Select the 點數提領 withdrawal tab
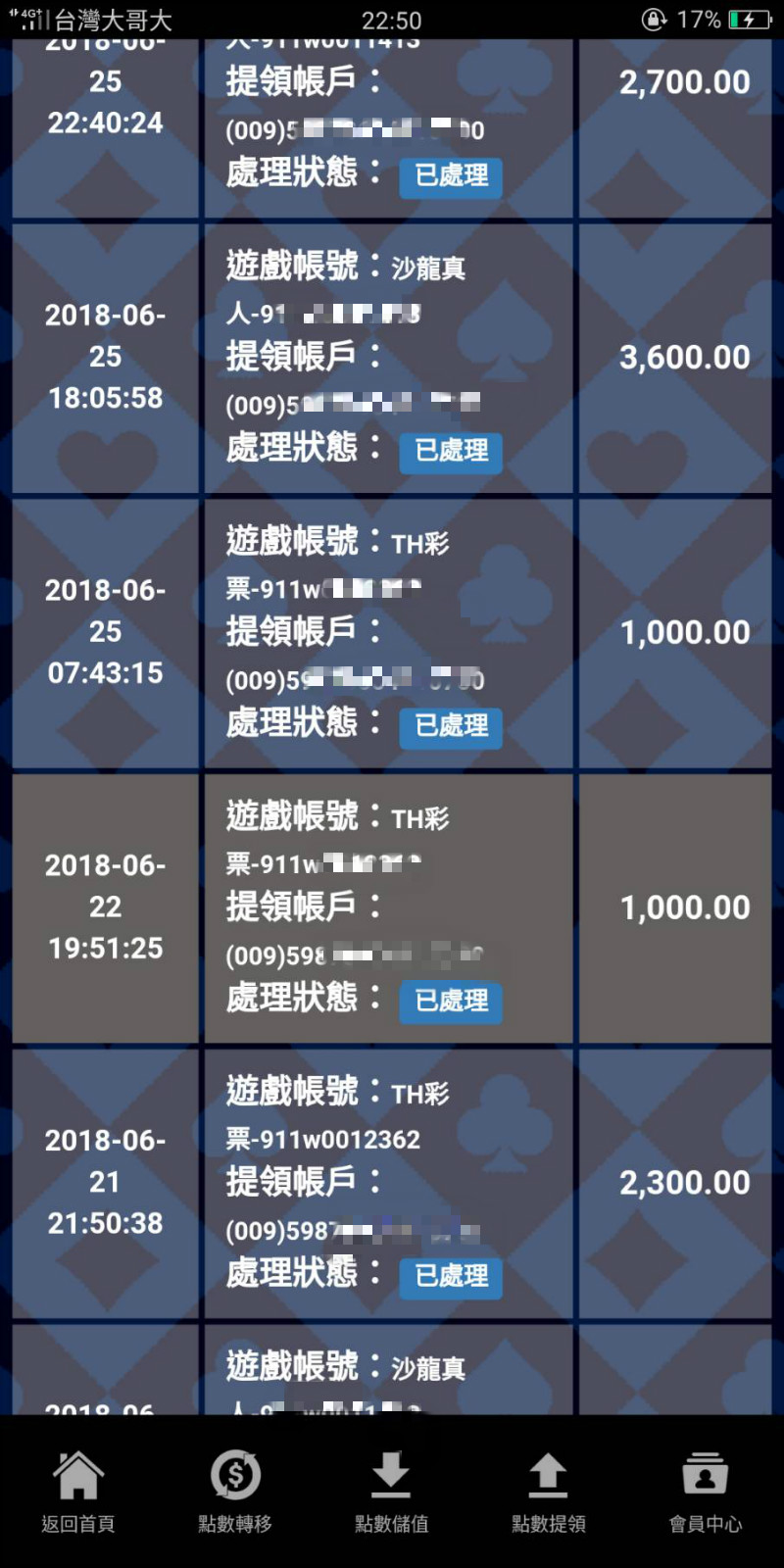This screenshot has height=1568, width=784. 548,1492
